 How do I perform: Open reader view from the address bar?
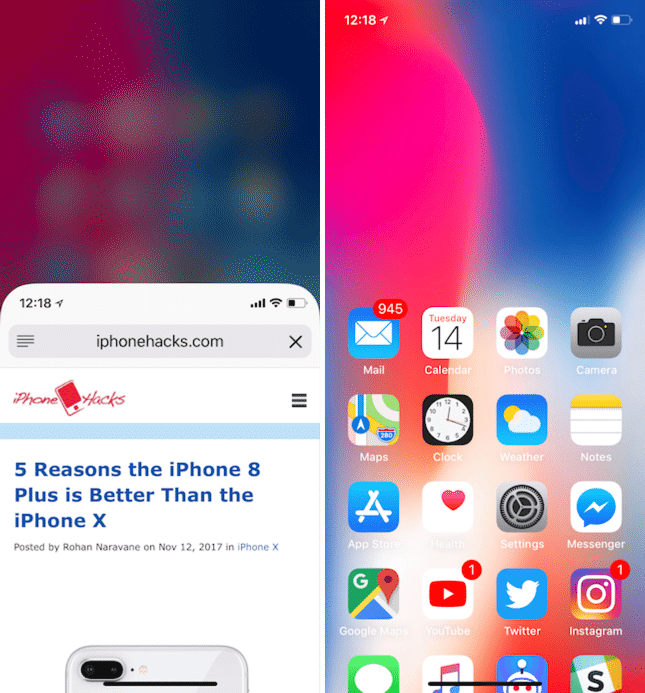pos(26,342)
